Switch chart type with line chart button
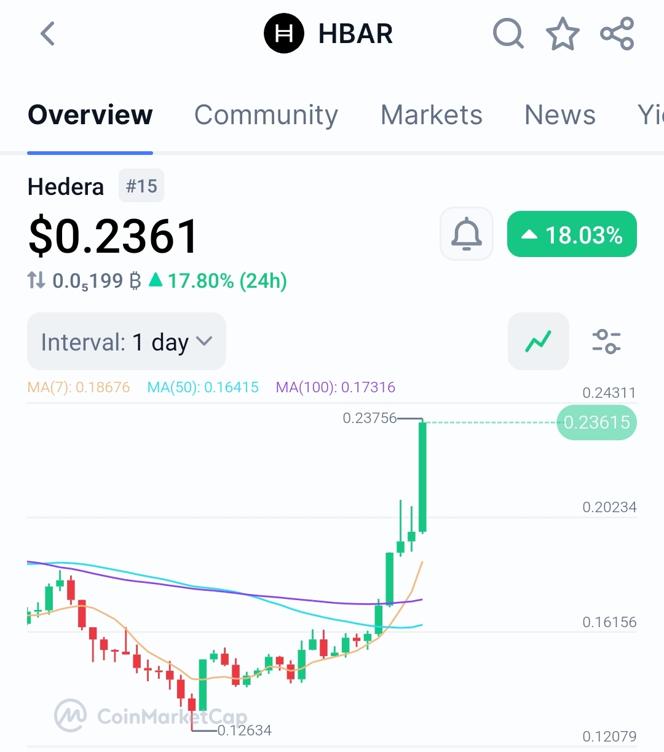The height and width of the screenshot is (752, 664). pos(539,342)
